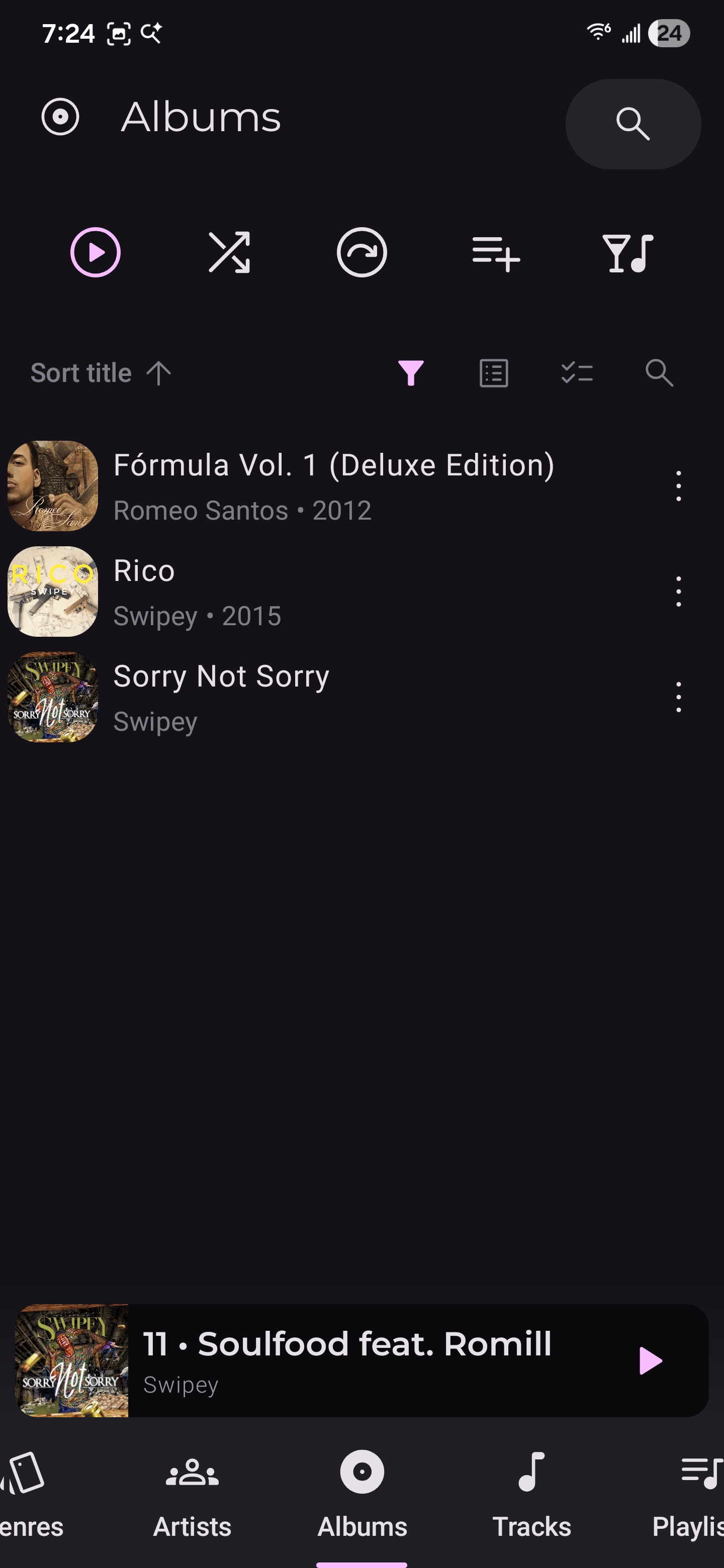This screenshot has width=724, height=1568.
Task: Open the music filter mix icon
Action: pos(628,253)
